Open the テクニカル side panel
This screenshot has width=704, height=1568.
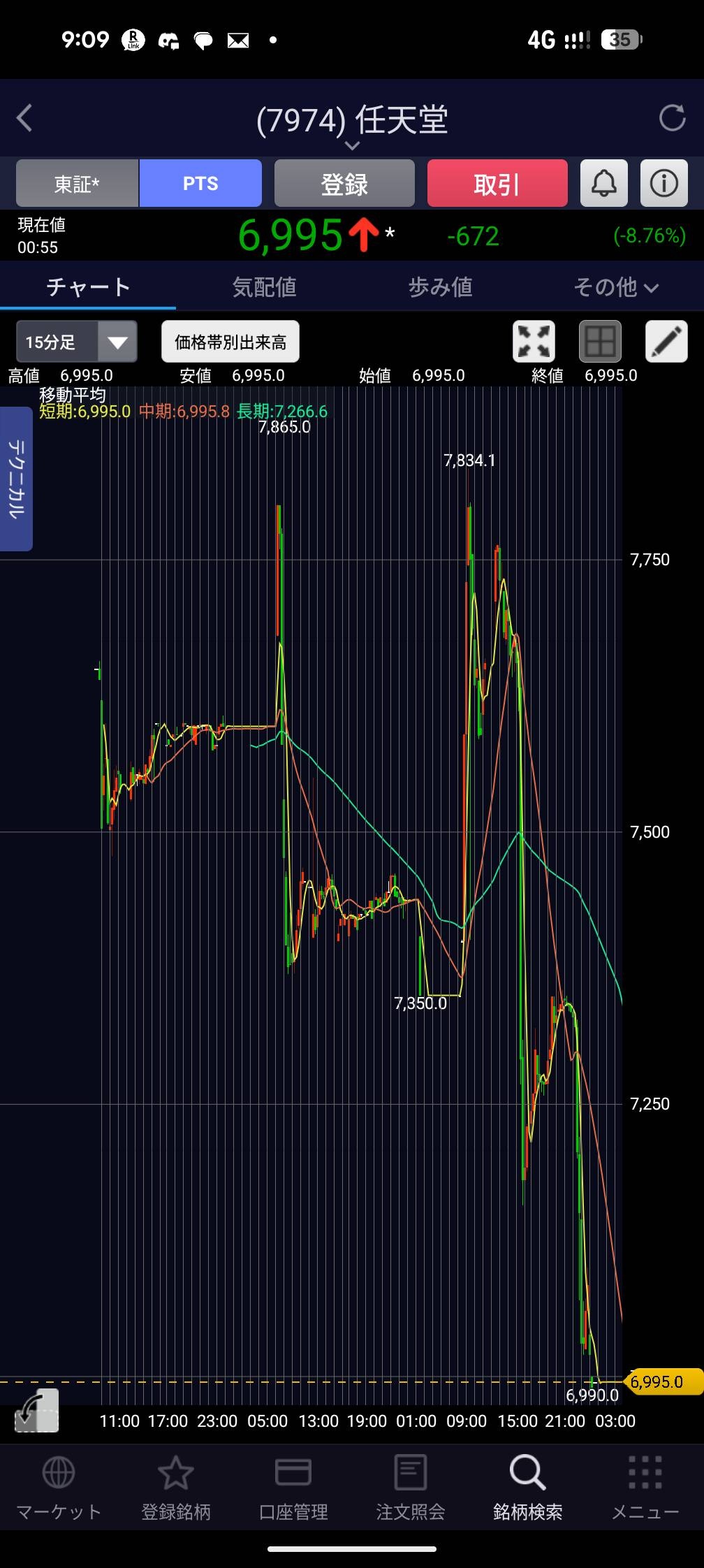(16, 479)
